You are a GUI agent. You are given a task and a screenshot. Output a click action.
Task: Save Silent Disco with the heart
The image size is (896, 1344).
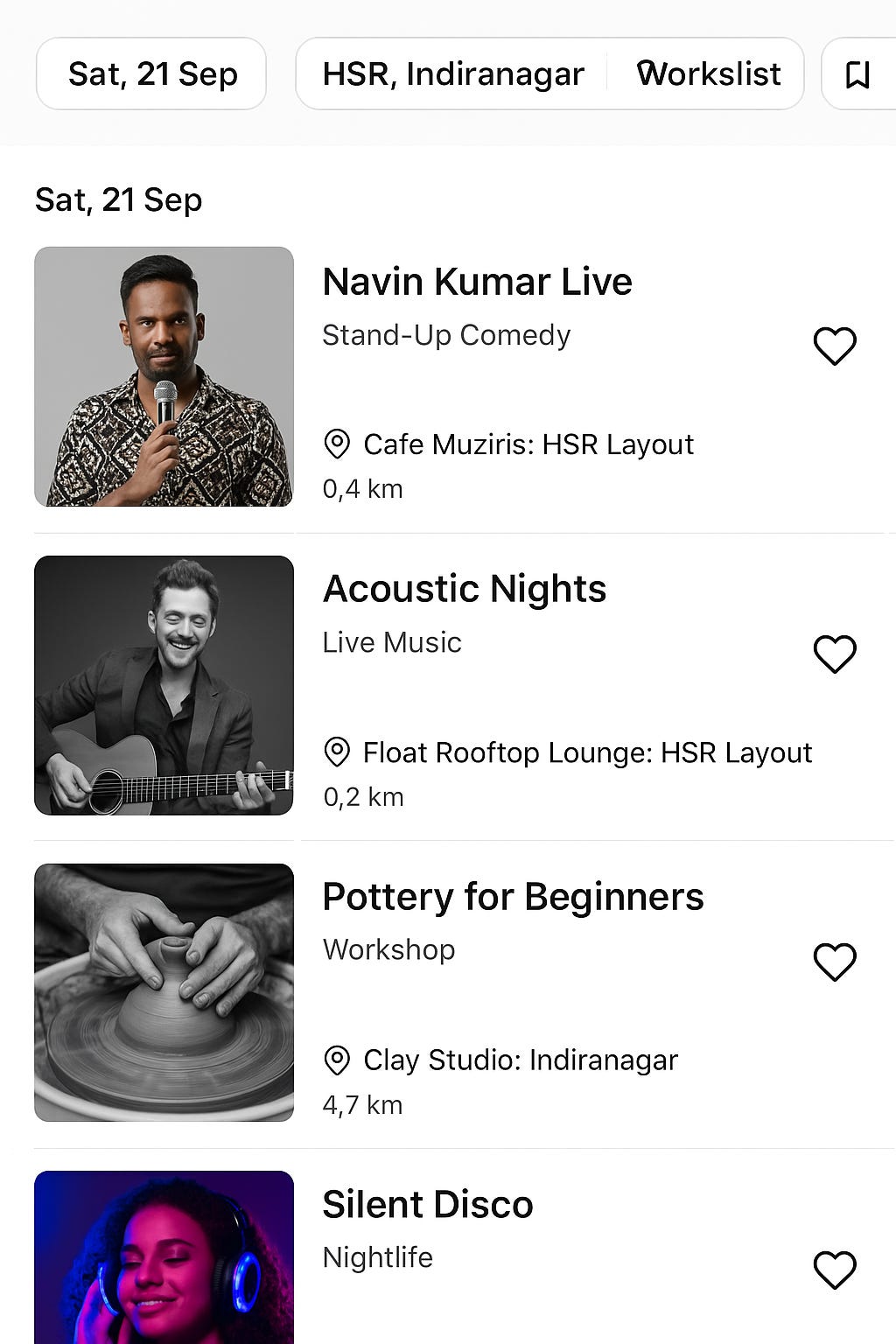(835, 1270)
